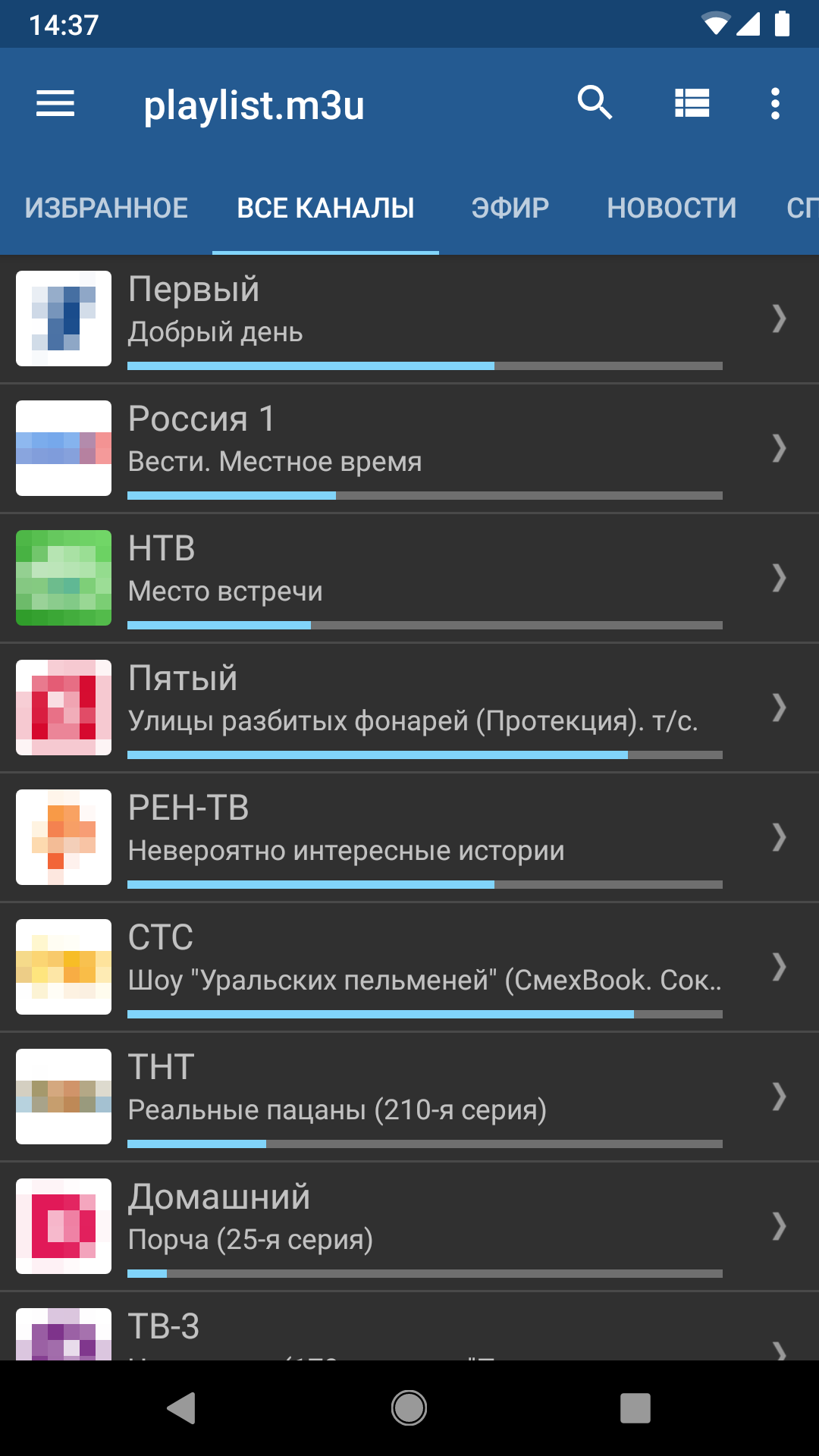Choose the Домашний channel
819x1456 pixels.
pyautogui.click(x=409, y=1226)
